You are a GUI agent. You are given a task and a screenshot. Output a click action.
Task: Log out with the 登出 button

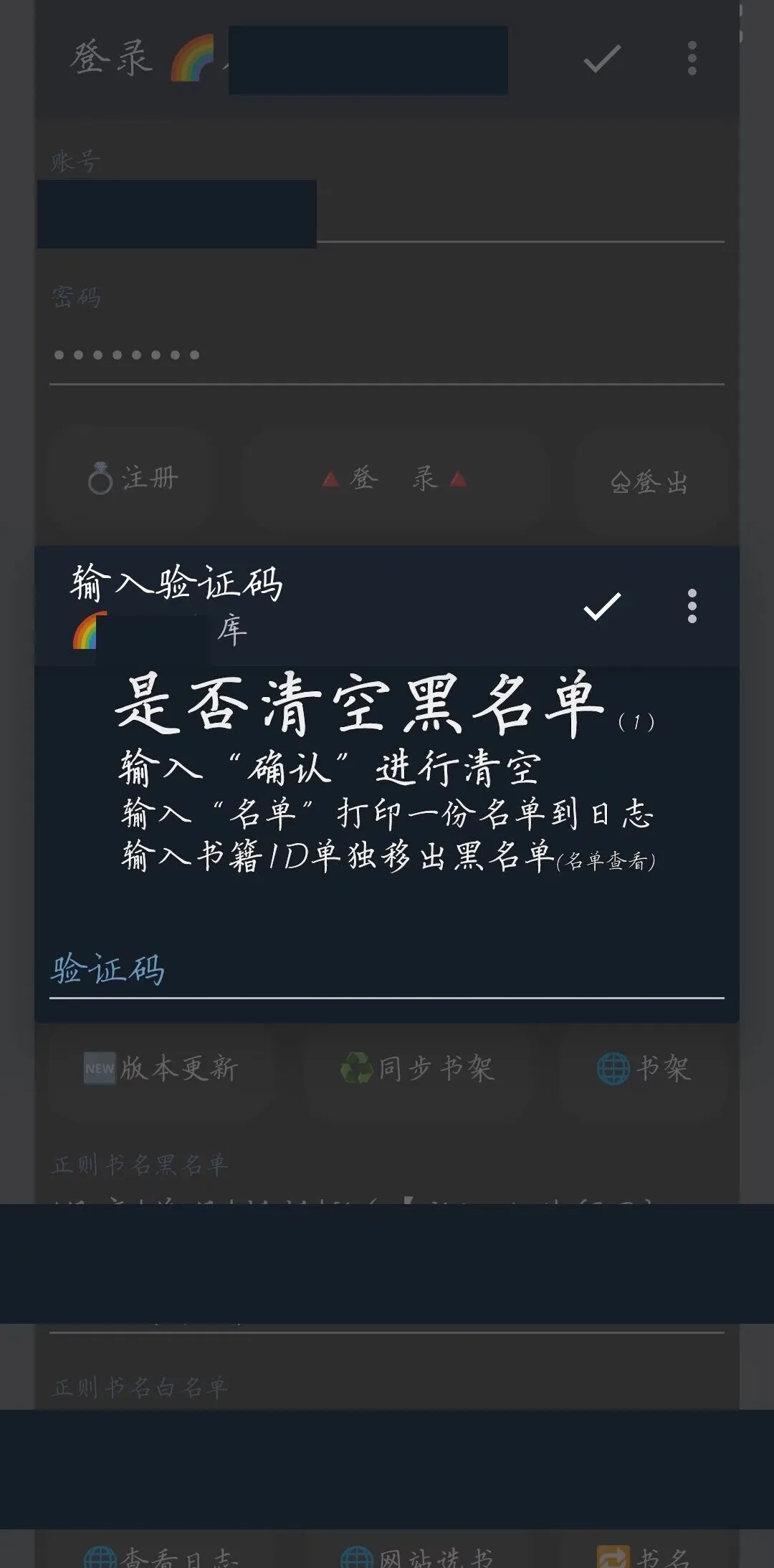click(x=649, y=482)
